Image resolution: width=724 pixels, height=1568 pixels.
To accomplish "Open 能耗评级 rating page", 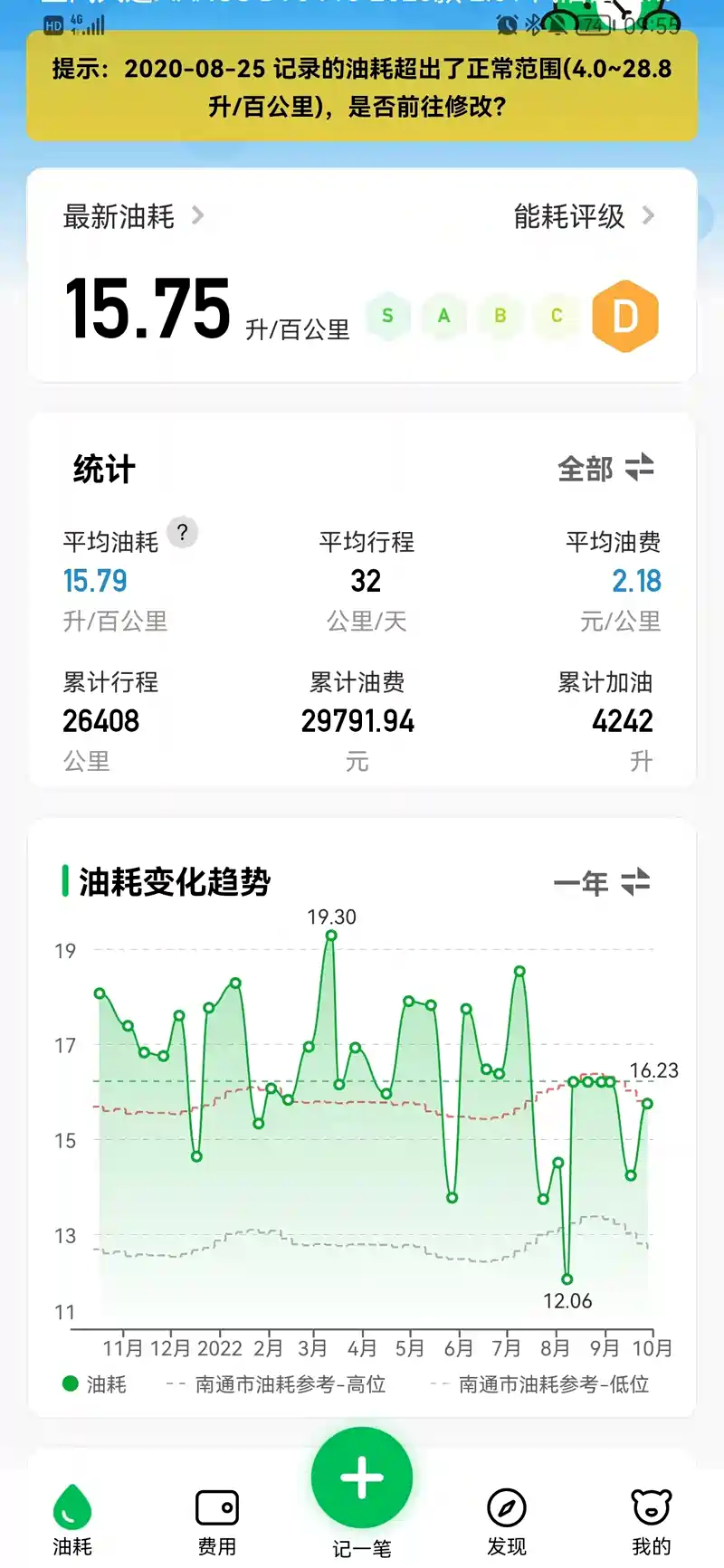I will tap(584, 216).
